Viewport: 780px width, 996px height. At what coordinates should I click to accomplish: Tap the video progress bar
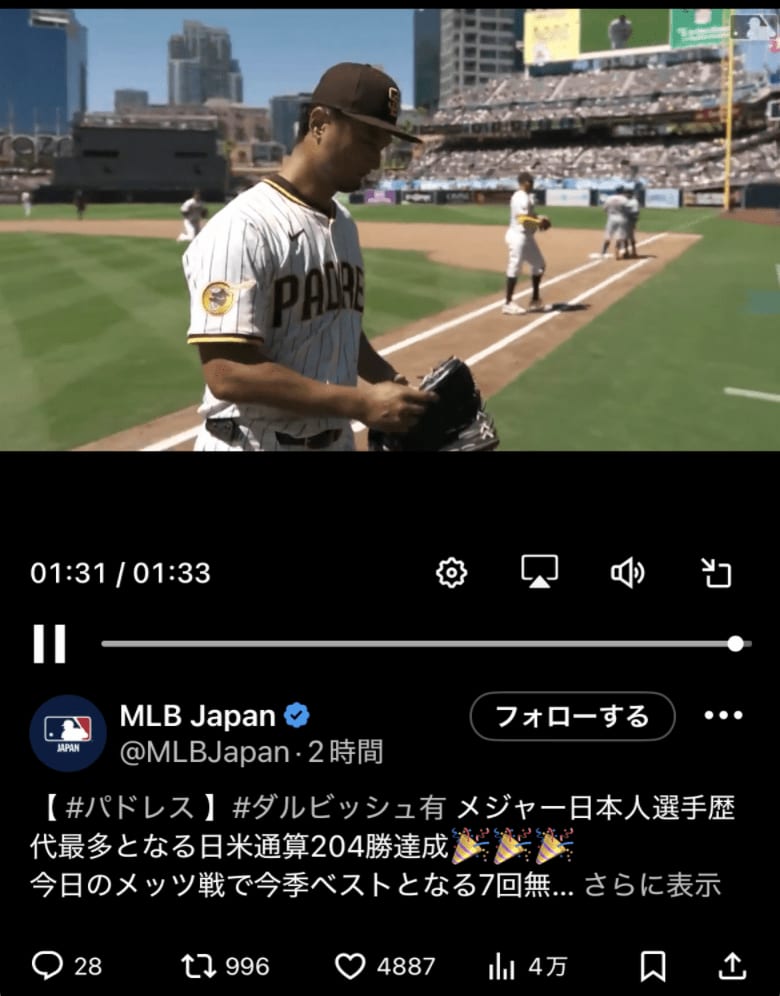(420, 644)
